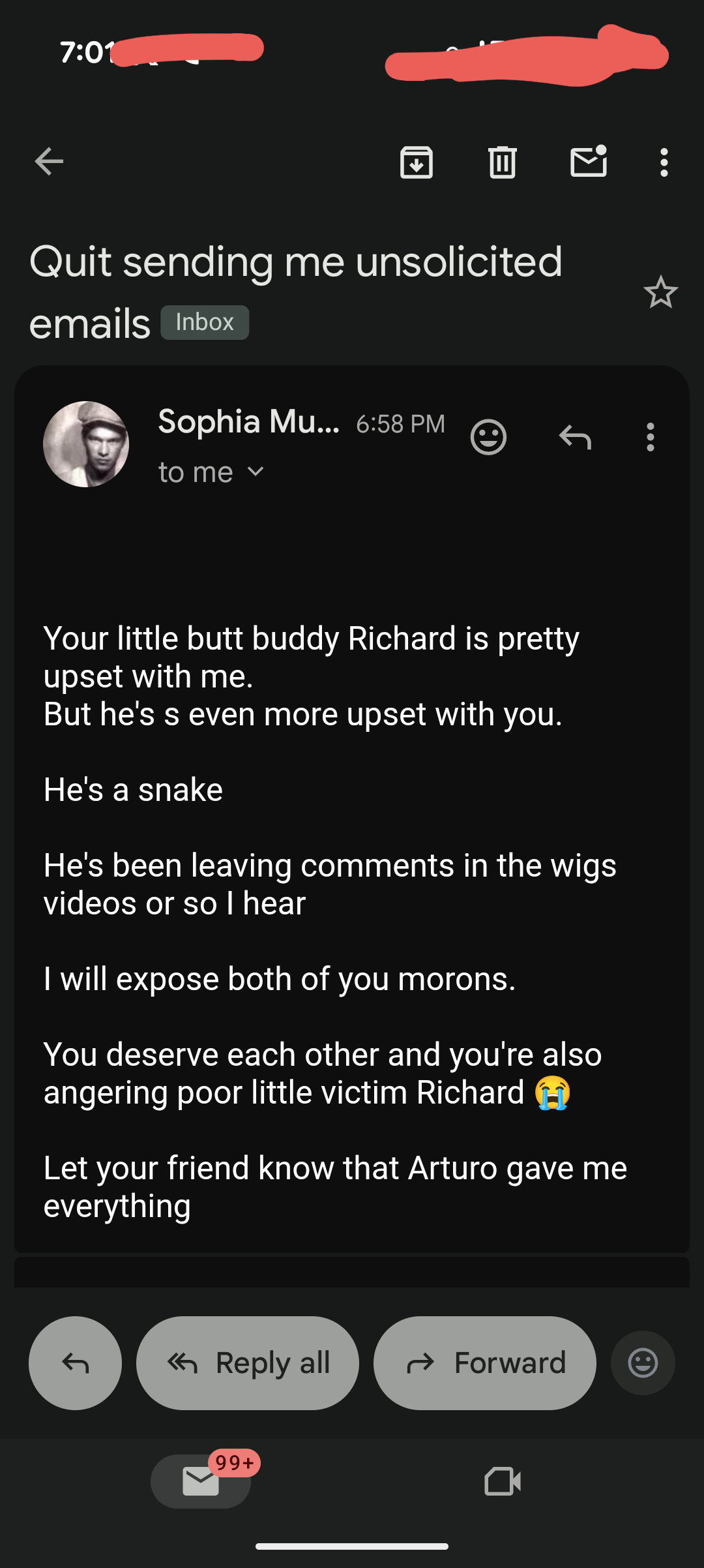
Task: Go back to the inbox list
Action: (x=50, y=162)
